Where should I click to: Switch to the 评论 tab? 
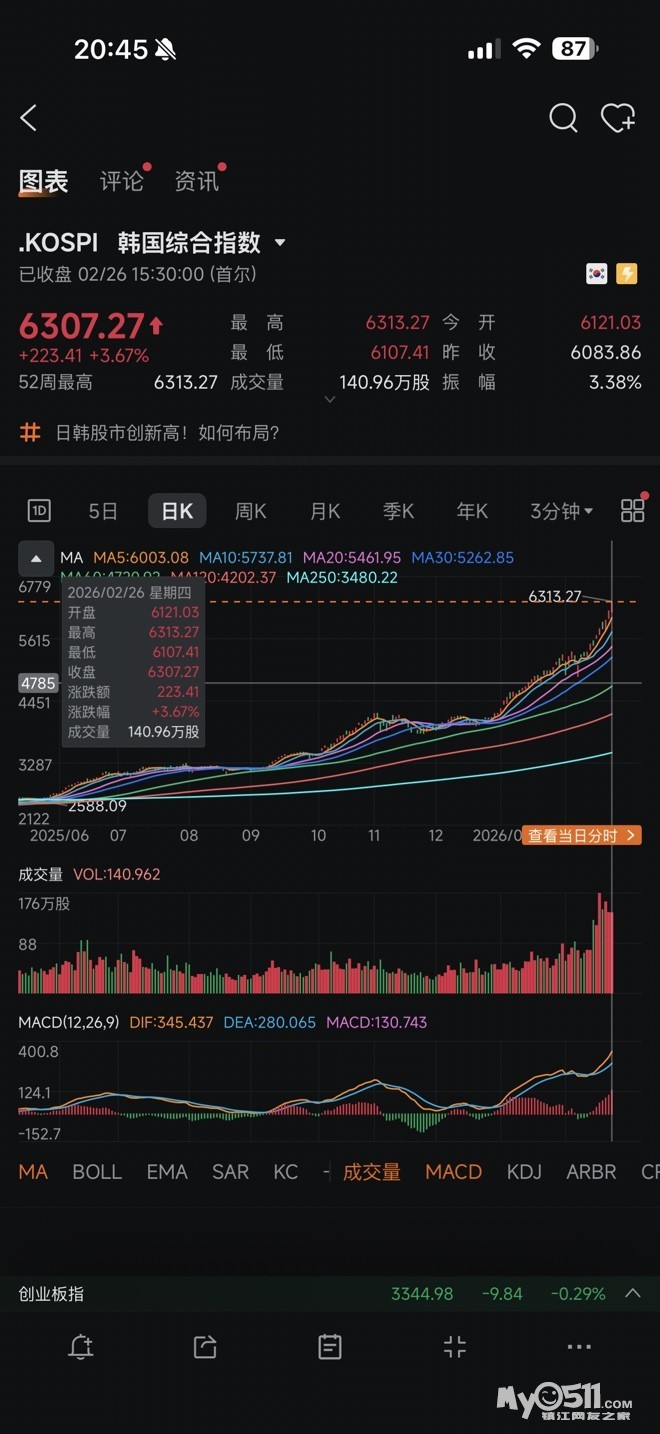point(122,181)
